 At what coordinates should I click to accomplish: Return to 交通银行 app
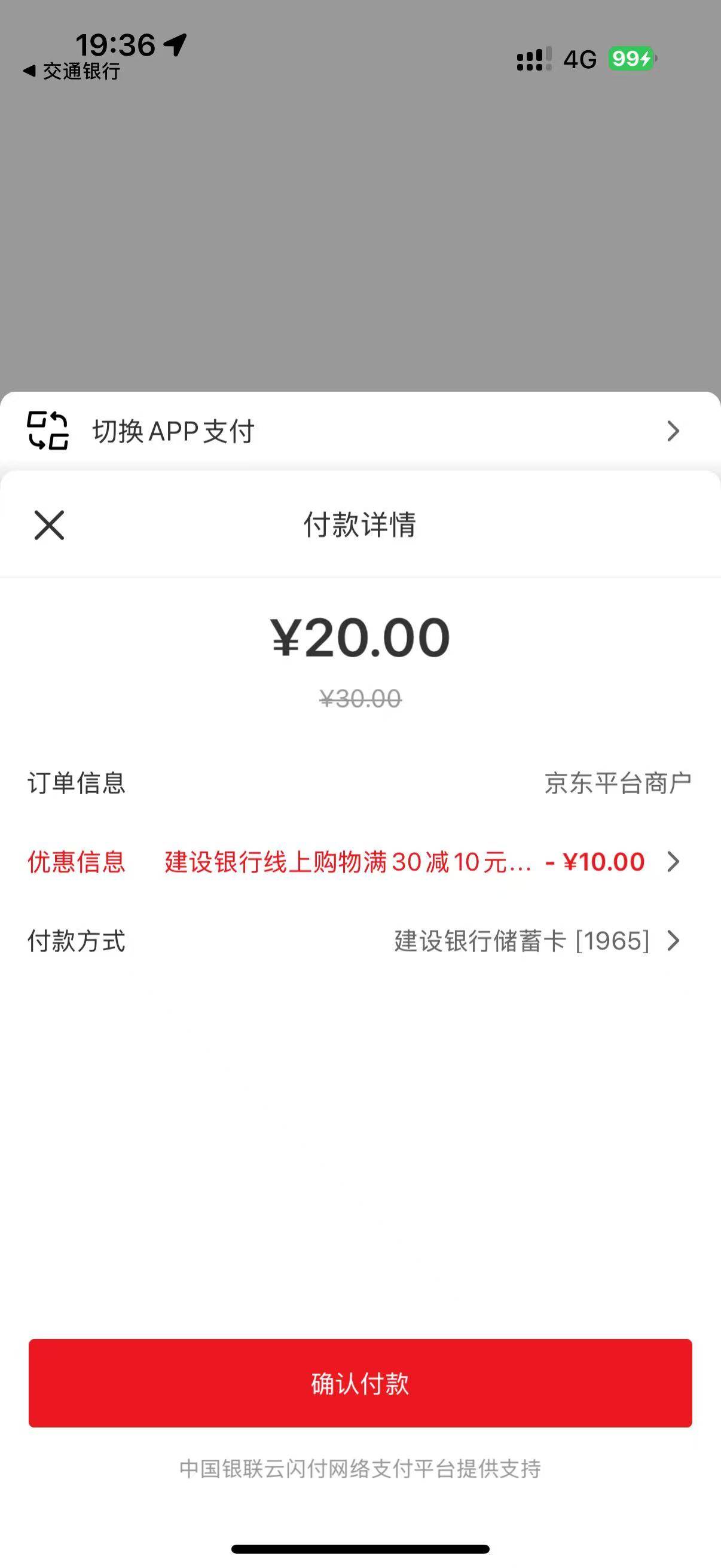(x=72, y=71)
